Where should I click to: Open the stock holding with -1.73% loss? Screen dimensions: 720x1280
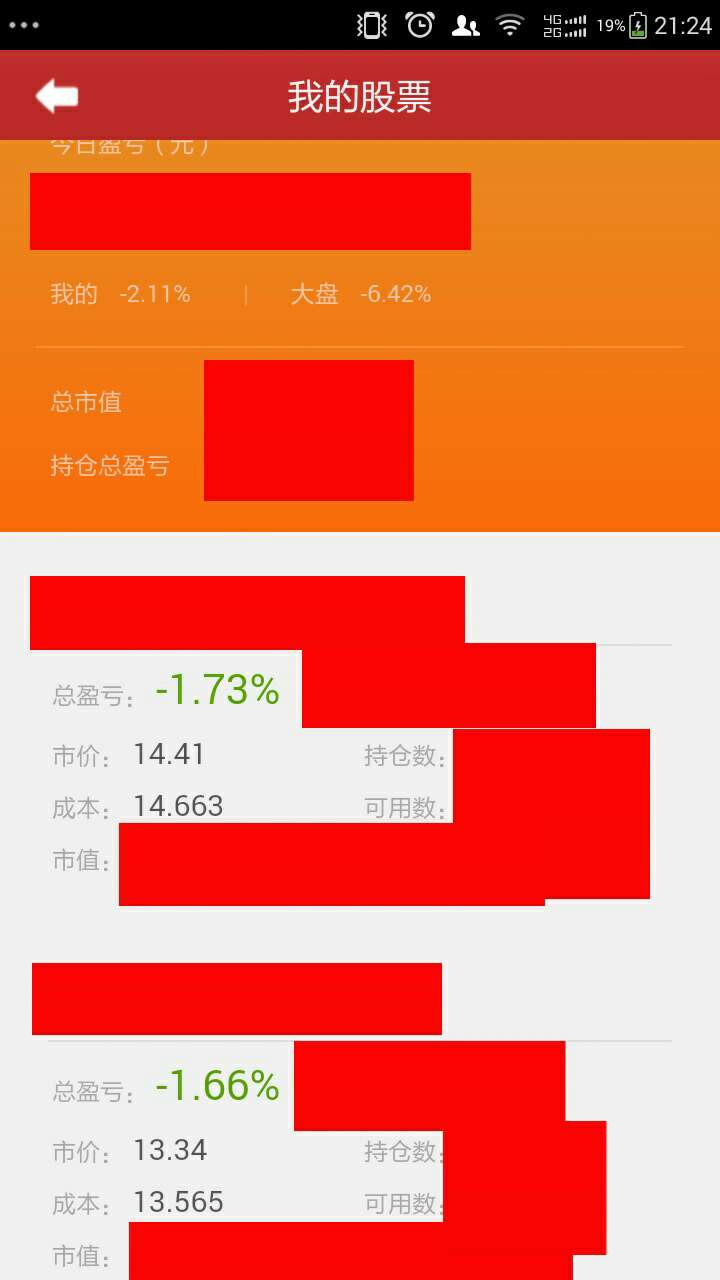click(360, 741)
